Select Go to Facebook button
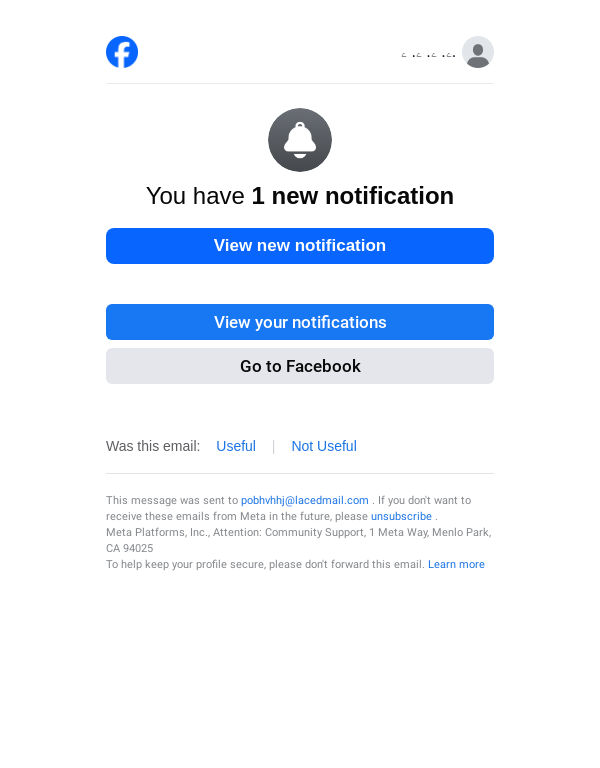The width and height of the screenshot is (600, 768). point(300,366)
